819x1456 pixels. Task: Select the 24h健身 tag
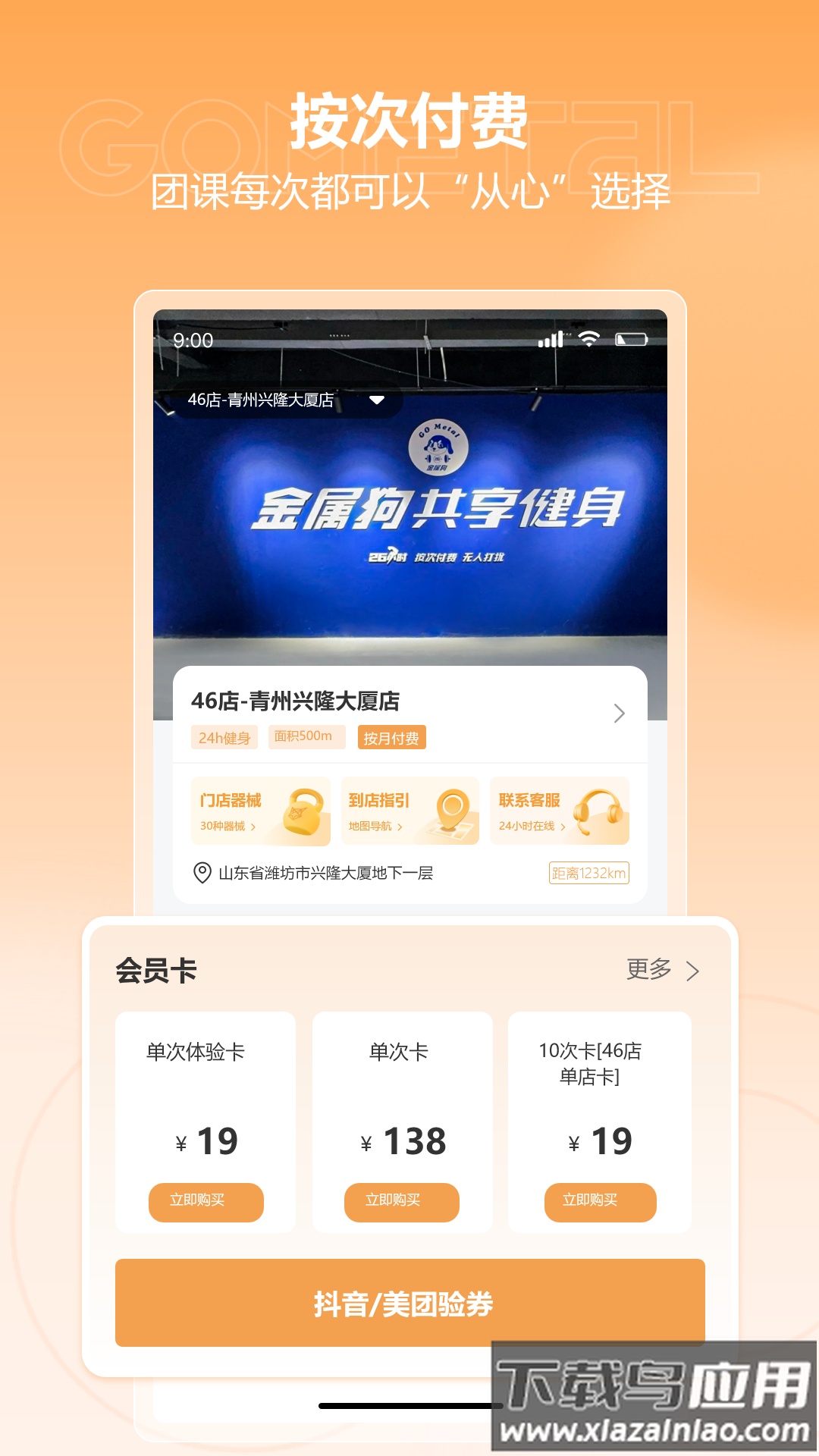pos(224,737)
